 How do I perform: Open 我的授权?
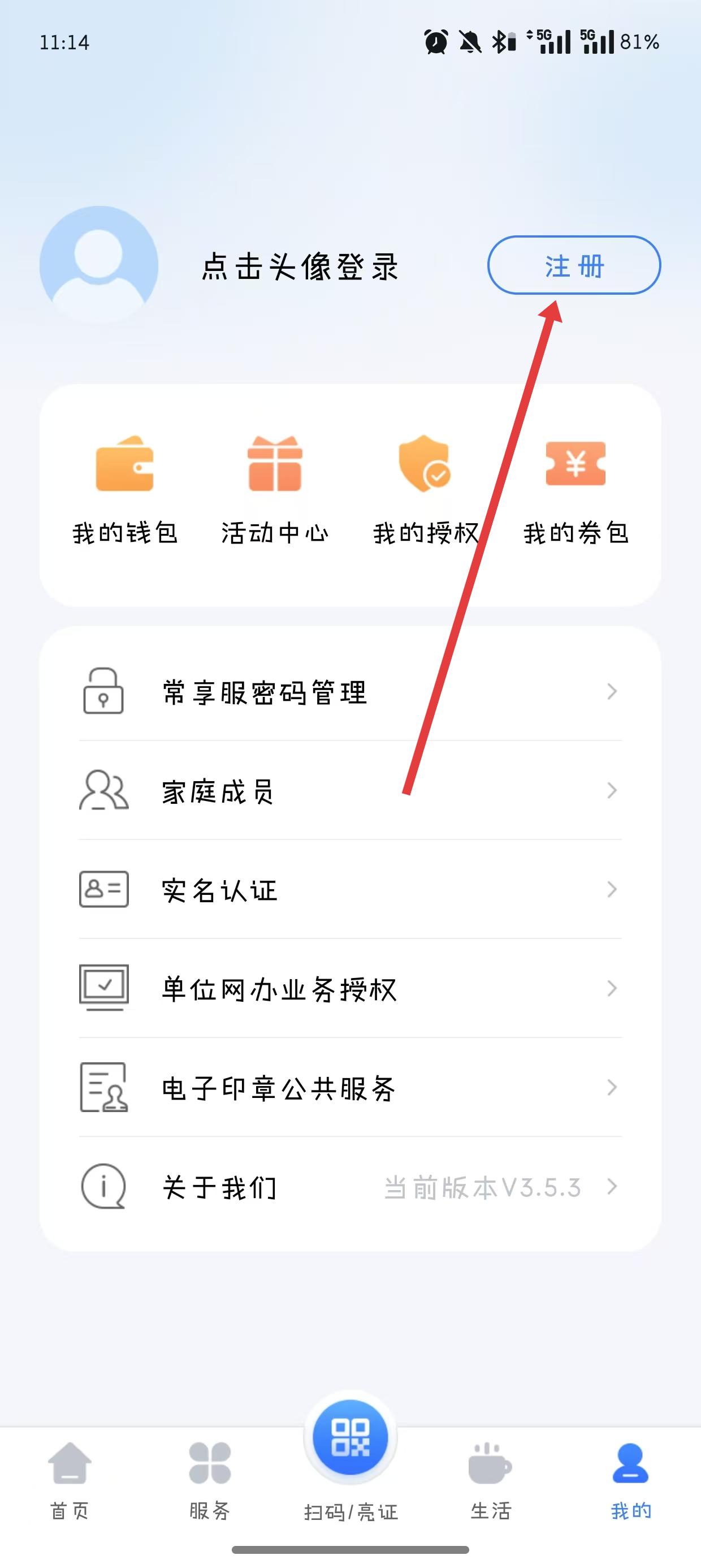[425, 490]
